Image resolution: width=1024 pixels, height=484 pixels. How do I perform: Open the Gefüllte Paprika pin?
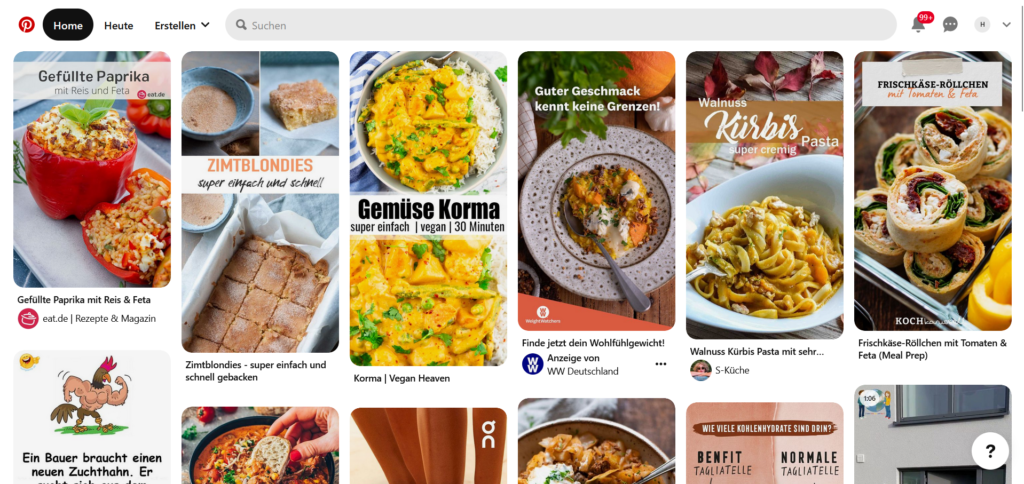[92, 169]
